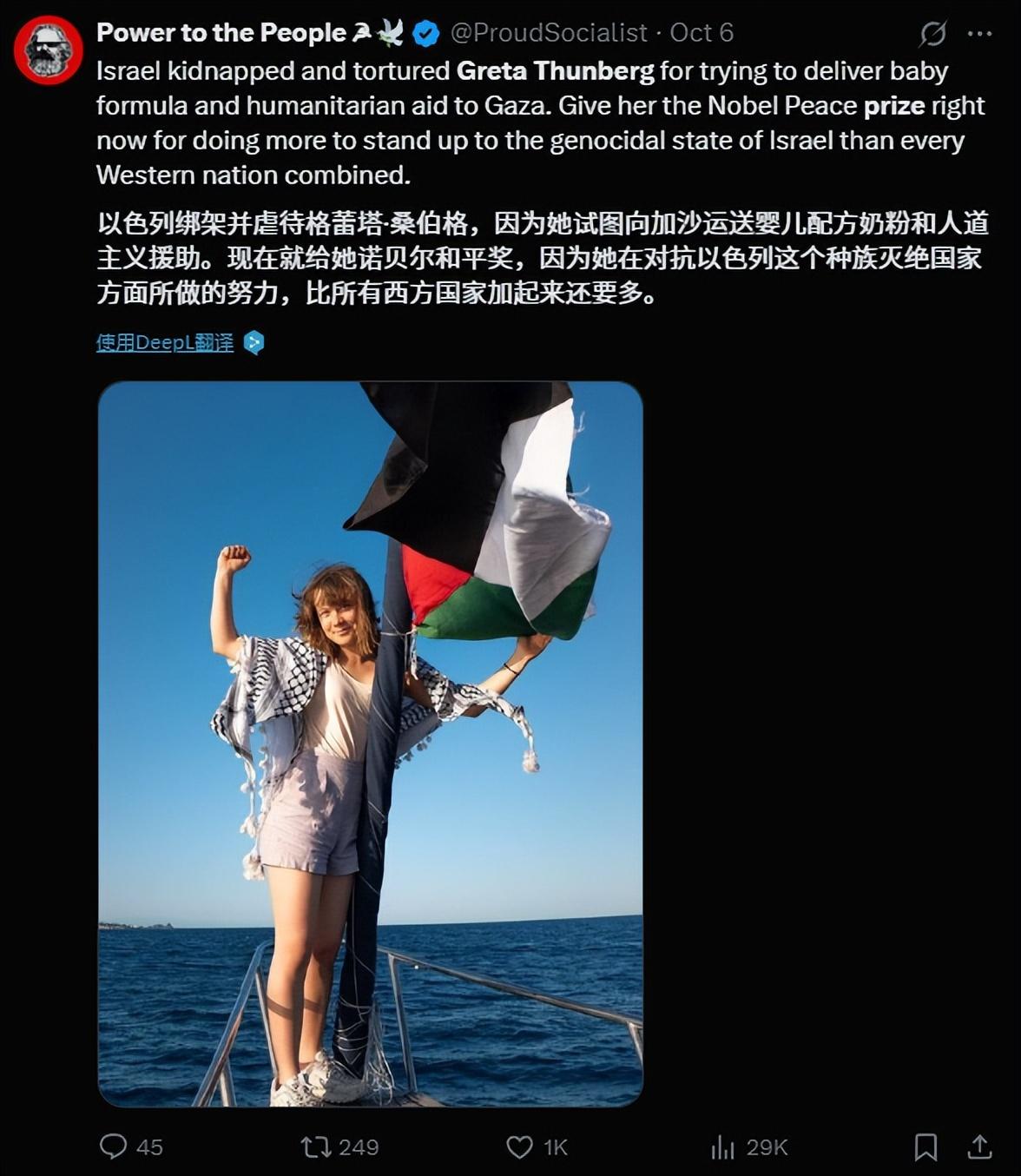Open the attached photo in full view
This screenshot has height=1176, width=1021.
click(x=371, y=743)
